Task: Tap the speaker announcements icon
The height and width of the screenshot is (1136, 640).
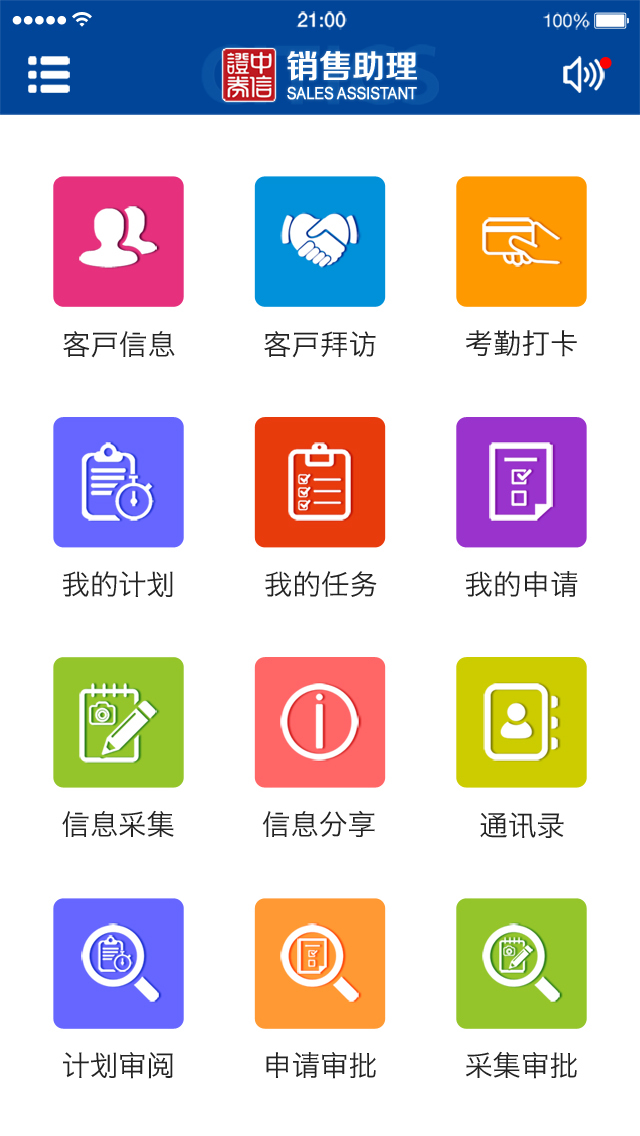Action: 584,75
